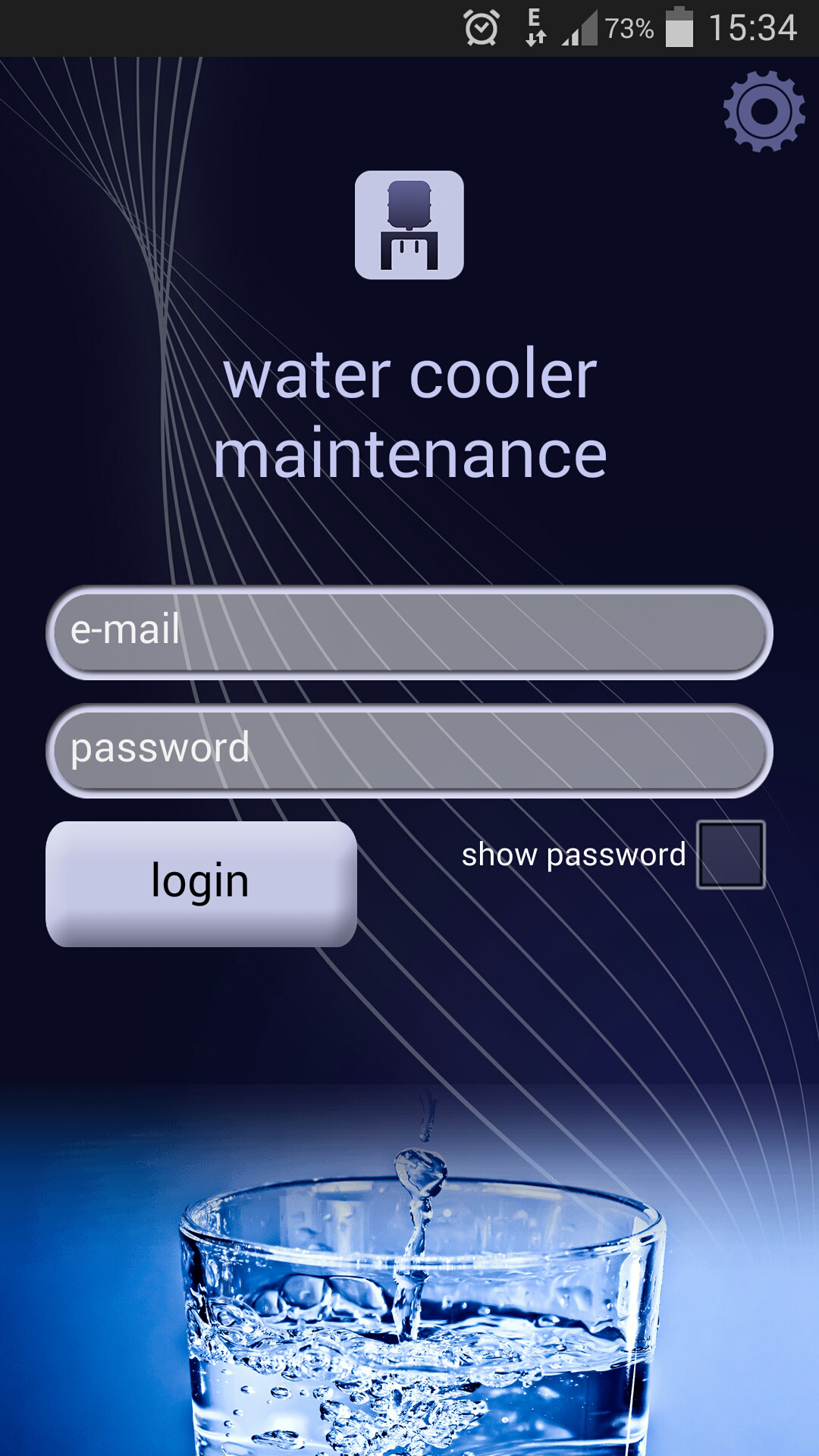The height and width of the screenshot is (1456, 819).
Task: Click the 'show password' text label
Action: 575,855
